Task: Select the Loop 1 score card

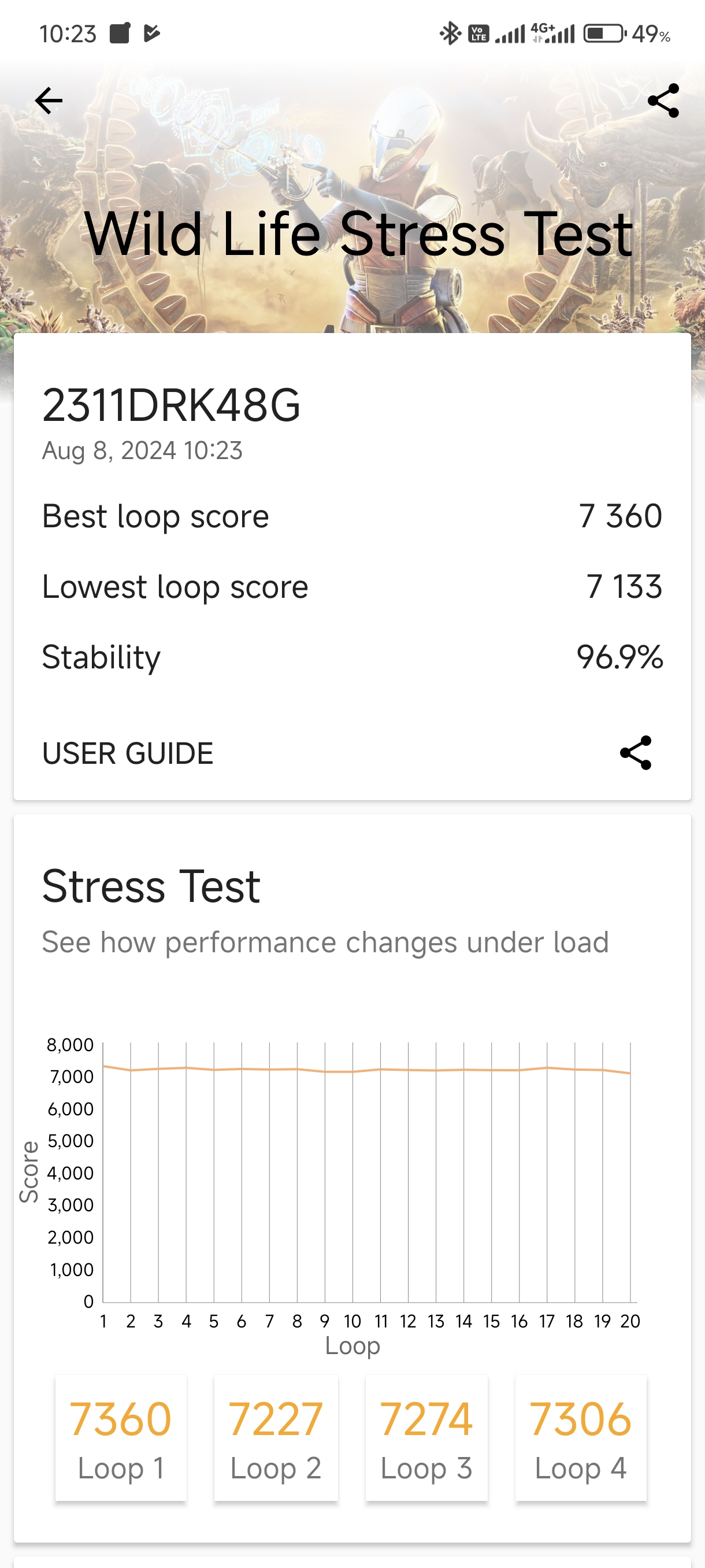Action: click(121, 1438)
